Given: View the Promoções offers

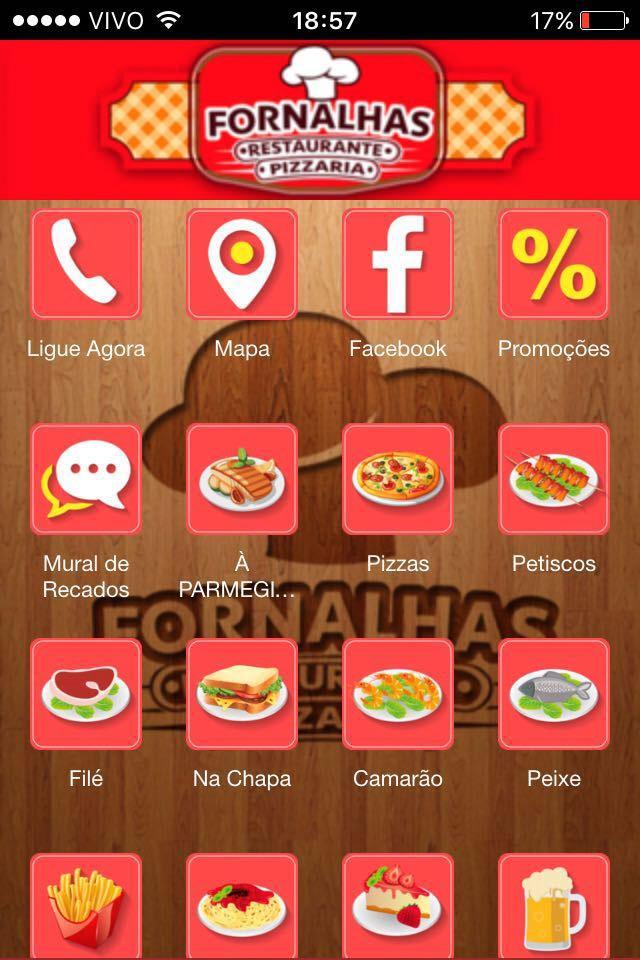Looking at the screenshot, I should (554, 264).
